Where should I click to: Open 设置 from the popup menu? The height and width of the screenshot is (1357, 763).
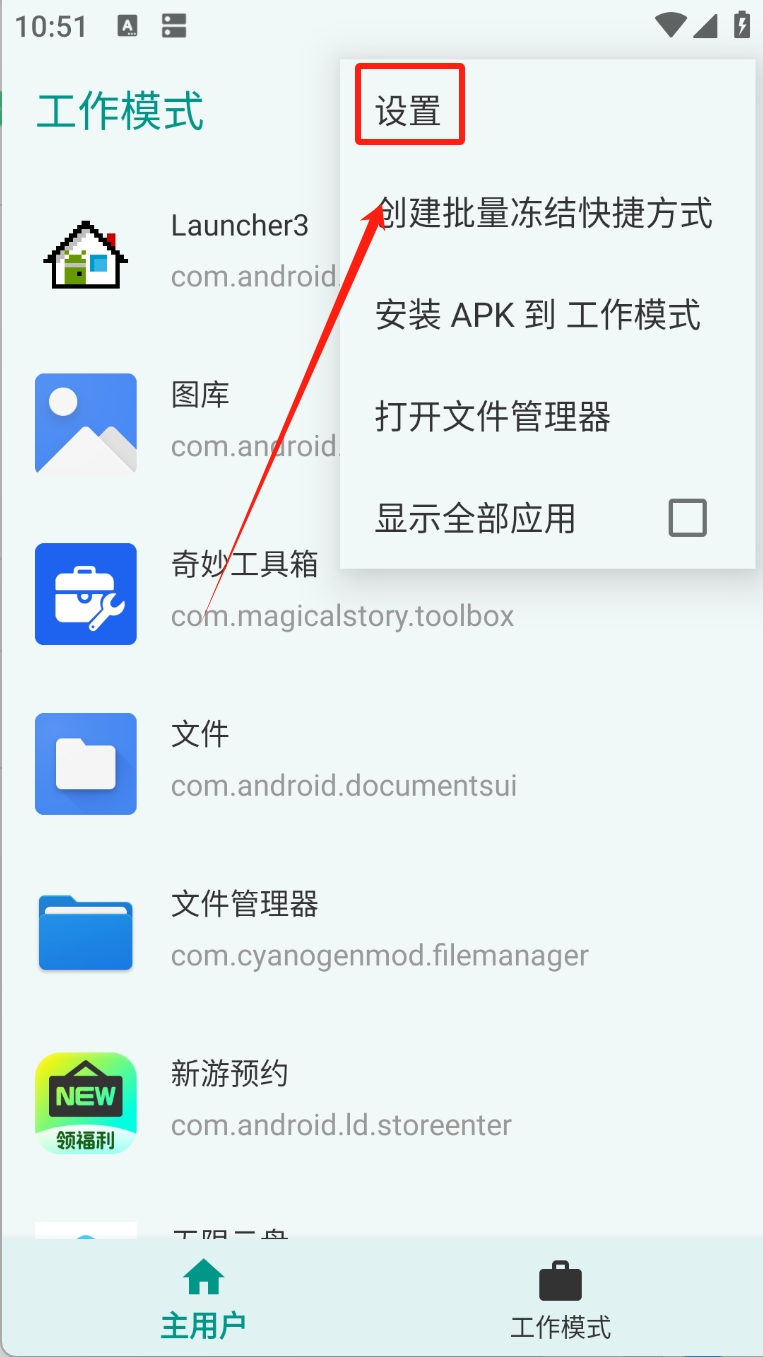point(408,112)
